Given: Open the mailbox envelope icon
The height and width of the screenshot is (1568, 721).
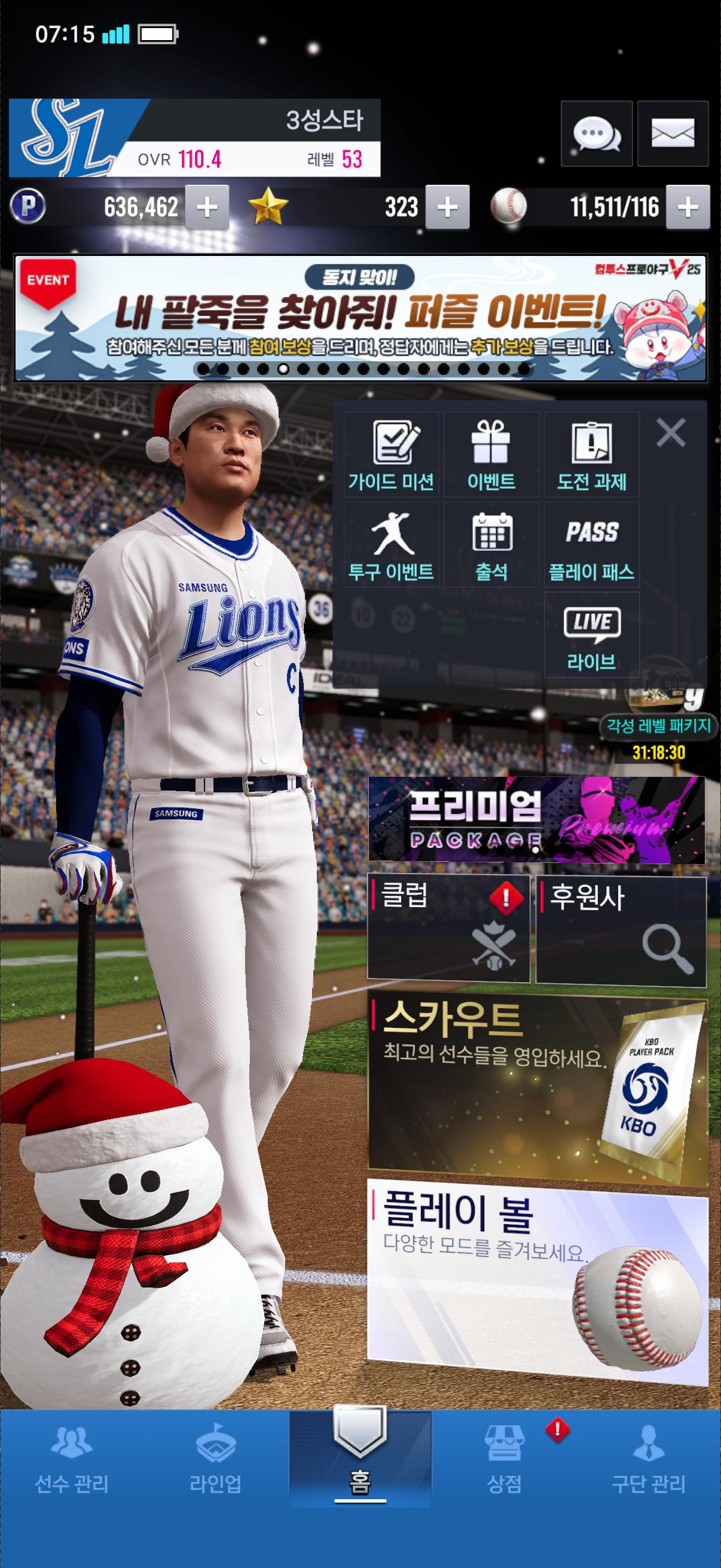Looking at the screenshot, I should click(673, 134).
